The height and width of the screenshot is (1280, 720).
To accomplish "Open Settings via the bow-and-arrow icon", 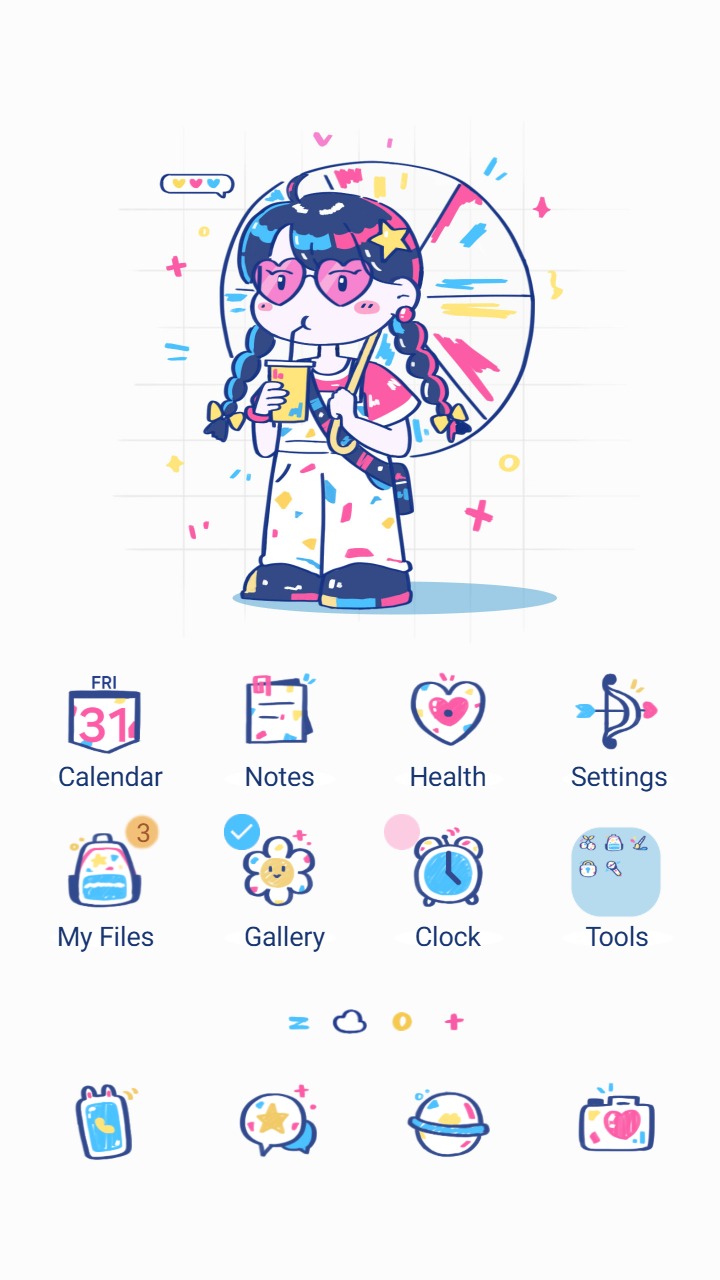I will tap(618, 712).
